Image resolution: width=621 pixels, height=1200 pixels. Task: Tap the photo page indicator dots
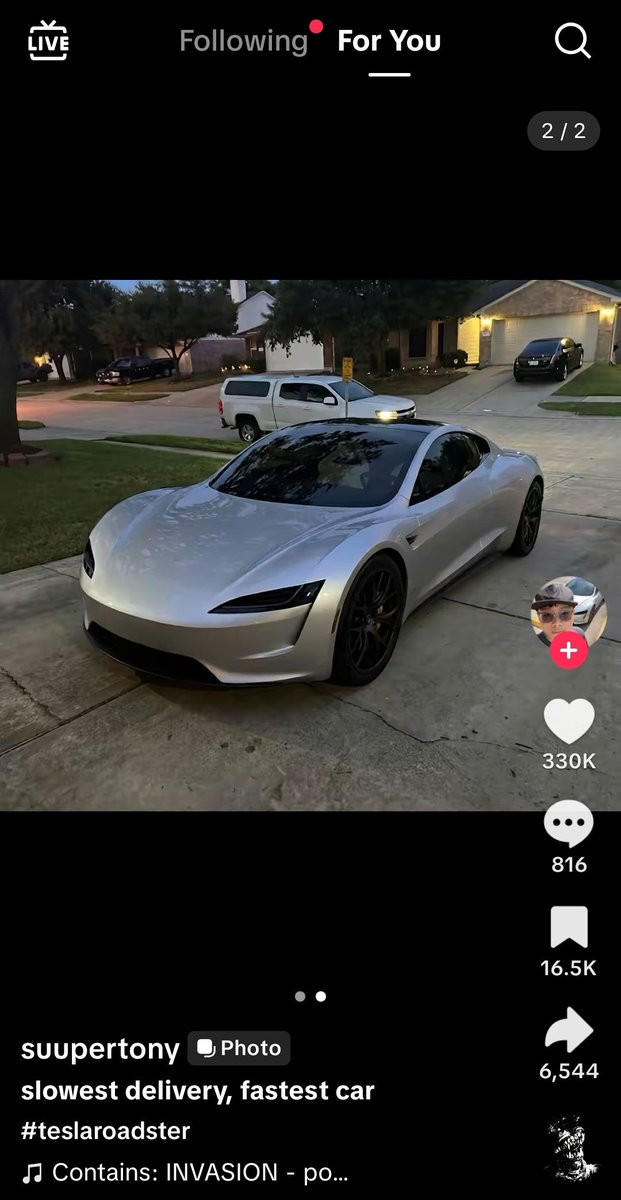click(310, 996)
